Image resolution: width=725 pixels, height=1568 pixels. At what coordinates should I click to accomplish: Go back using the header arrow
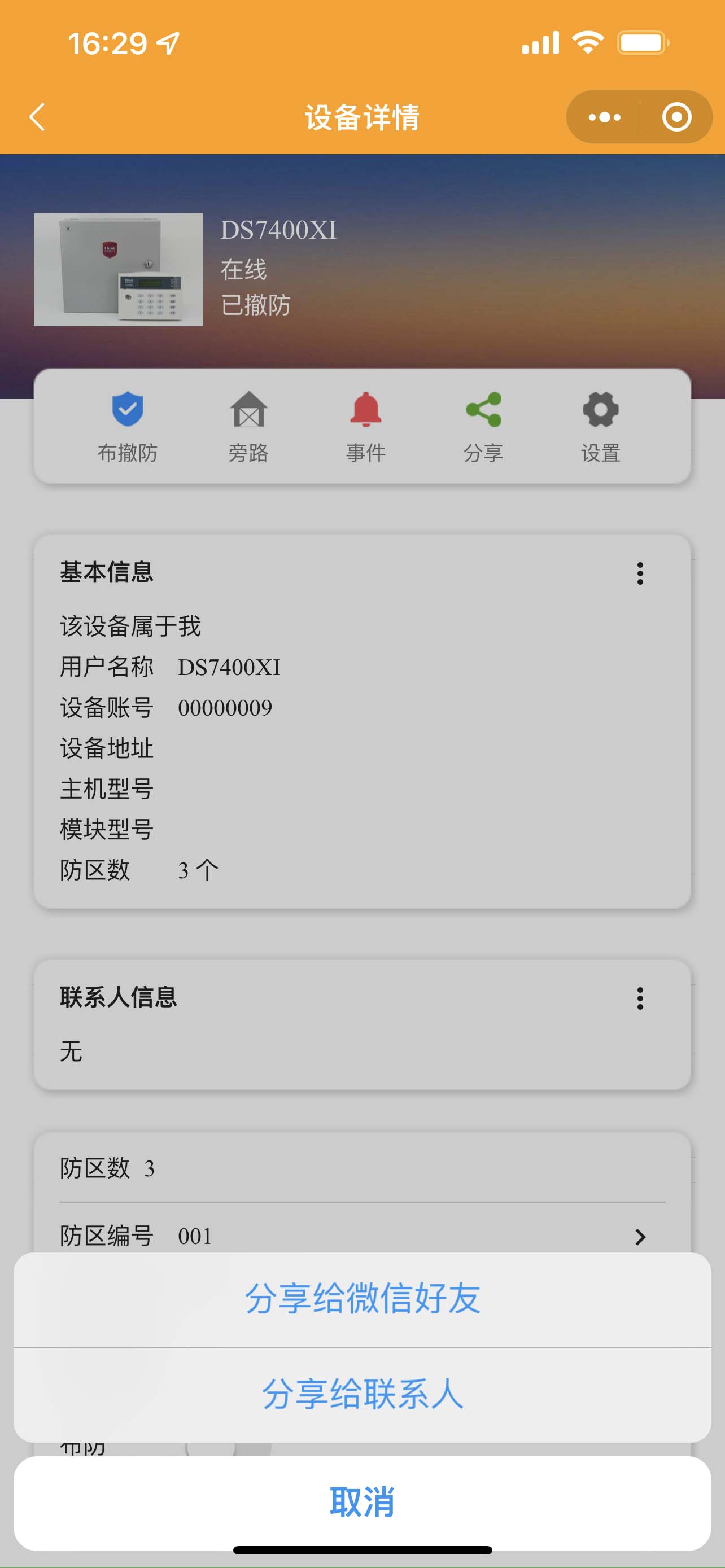[x=38, y=117]
